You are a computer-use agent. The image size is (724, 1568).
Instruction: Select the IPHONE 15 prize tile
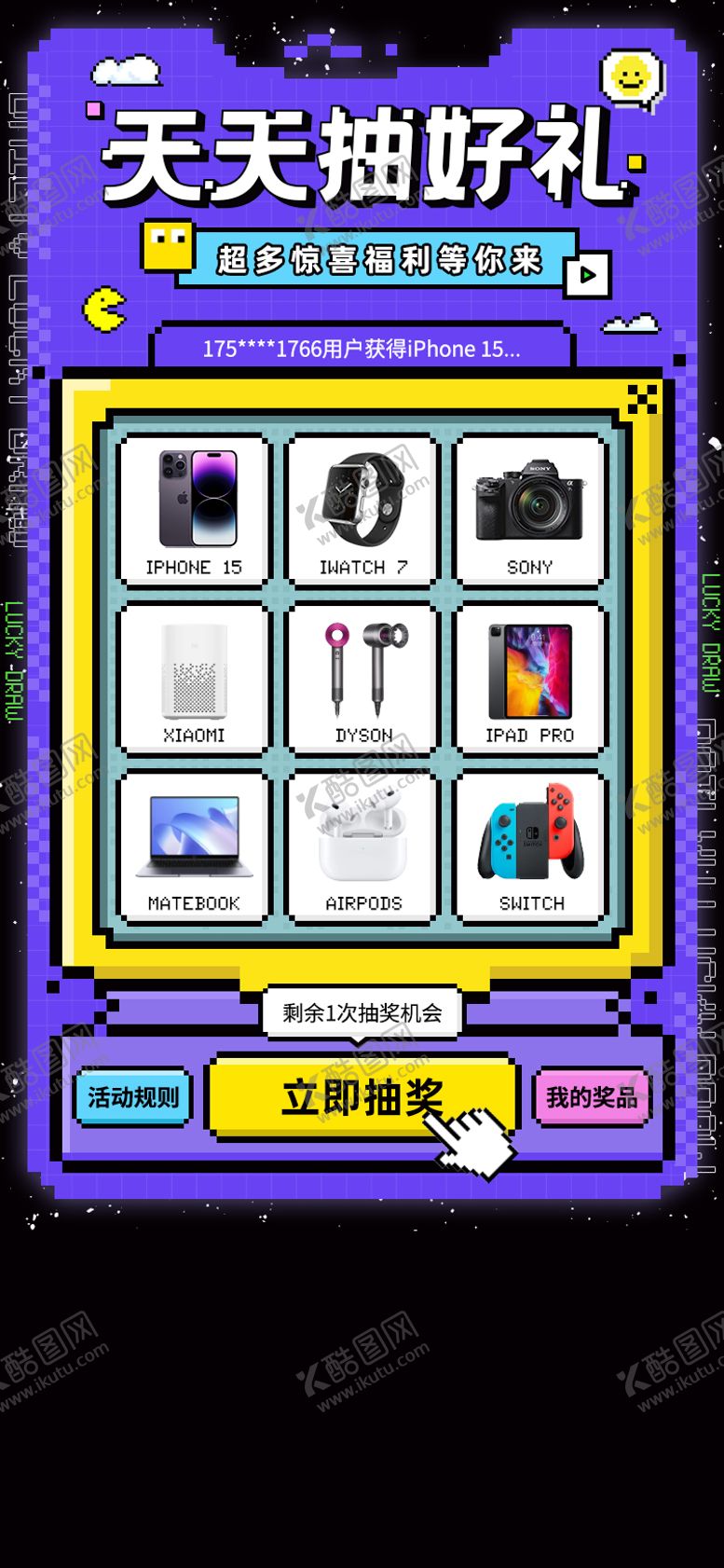(193, 508)
